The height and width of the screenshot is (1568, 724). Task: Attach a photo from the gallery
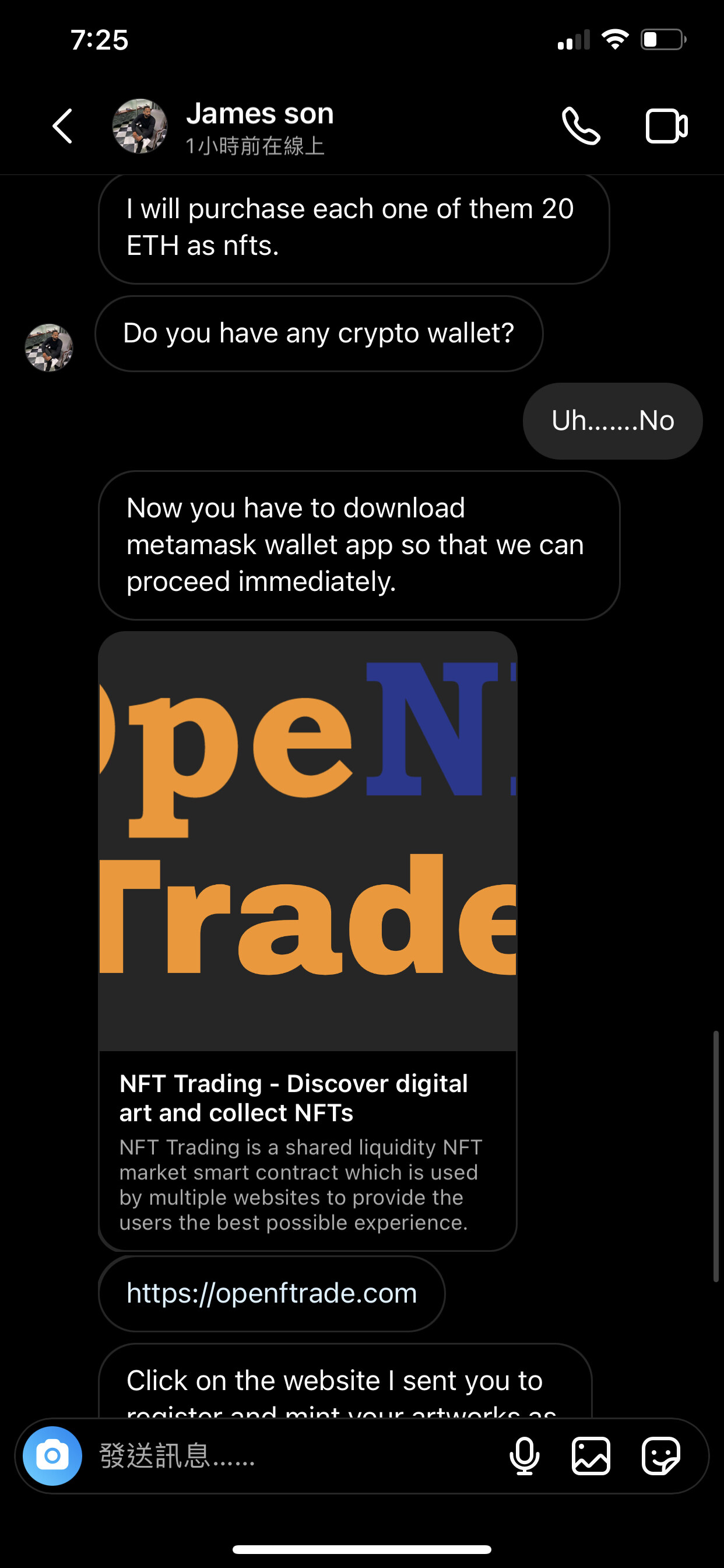[591, 1456]
